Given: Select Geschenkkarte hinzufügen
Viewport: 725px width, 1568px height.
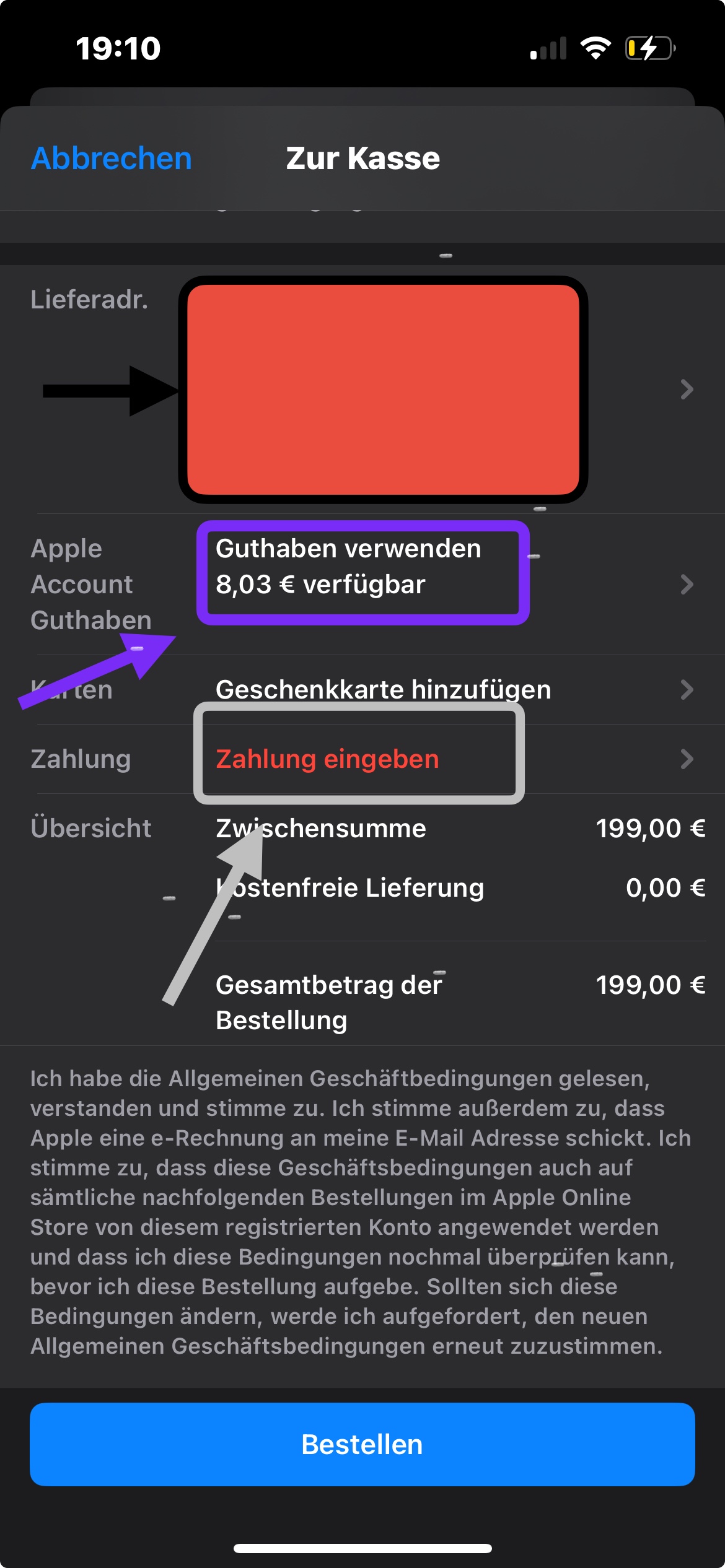Looking at the screenshot, I should 383,689.
